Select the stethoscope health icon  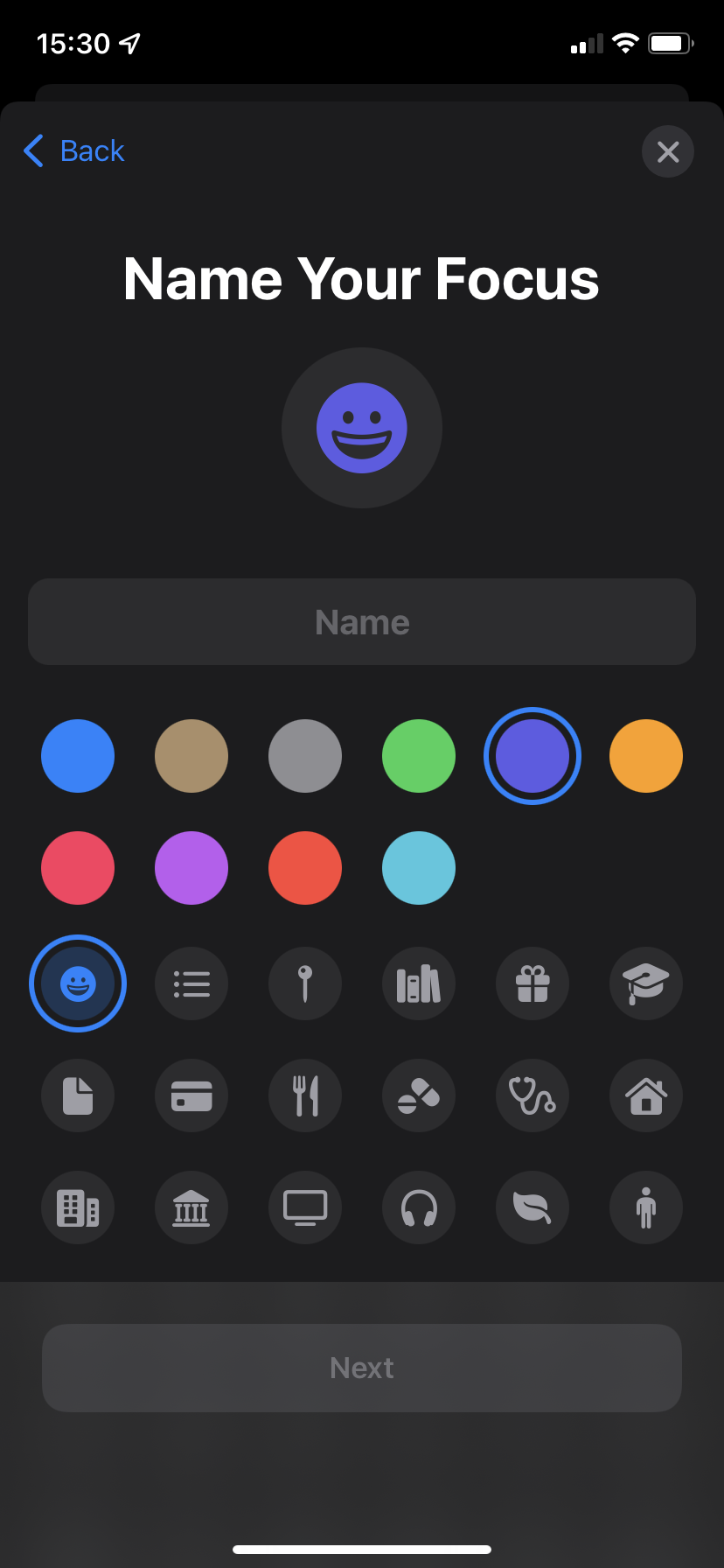tap(533, 1095)
